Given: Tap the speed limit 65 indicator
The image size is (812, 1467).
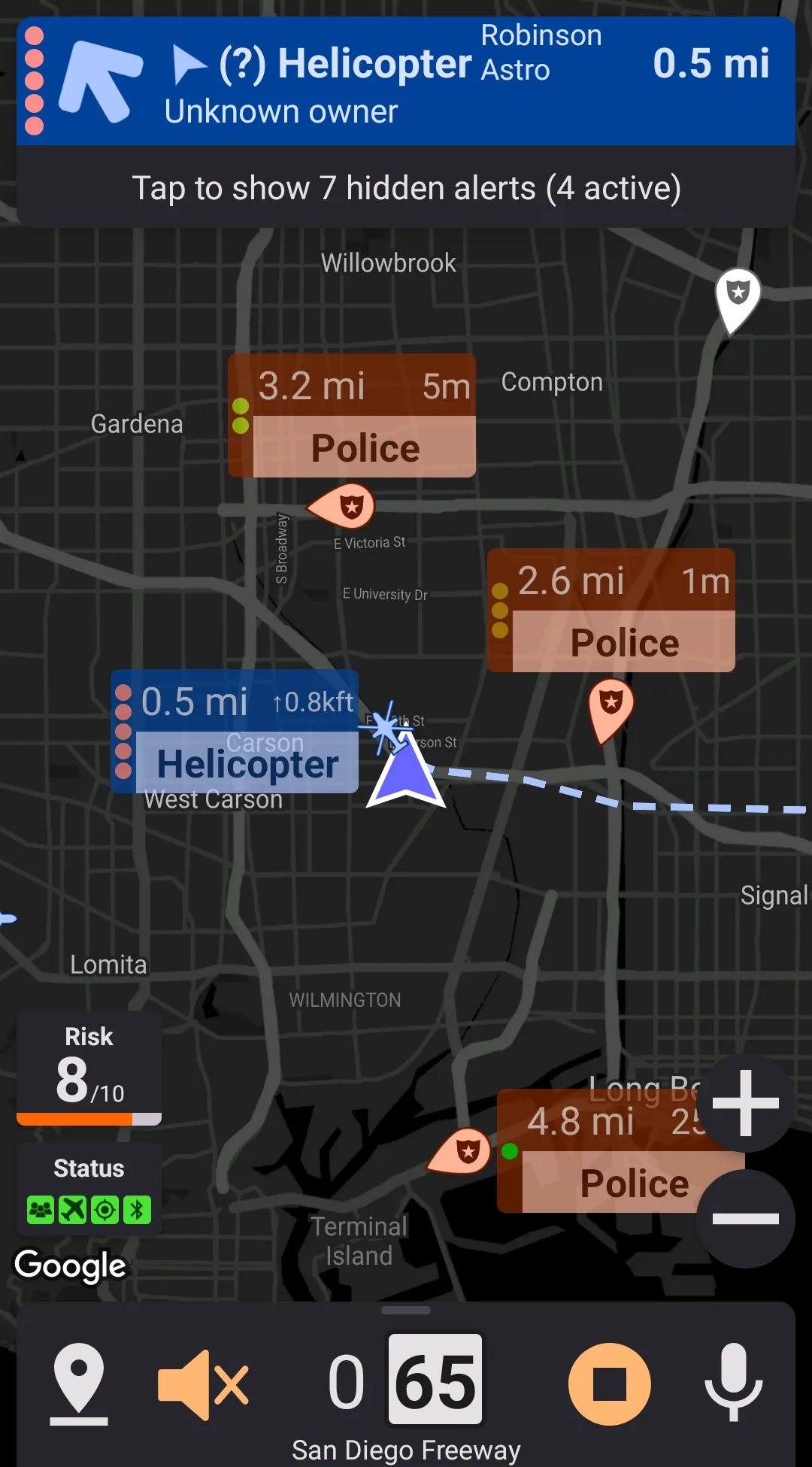Looking at the screenshot, I should coord(435,1379).
